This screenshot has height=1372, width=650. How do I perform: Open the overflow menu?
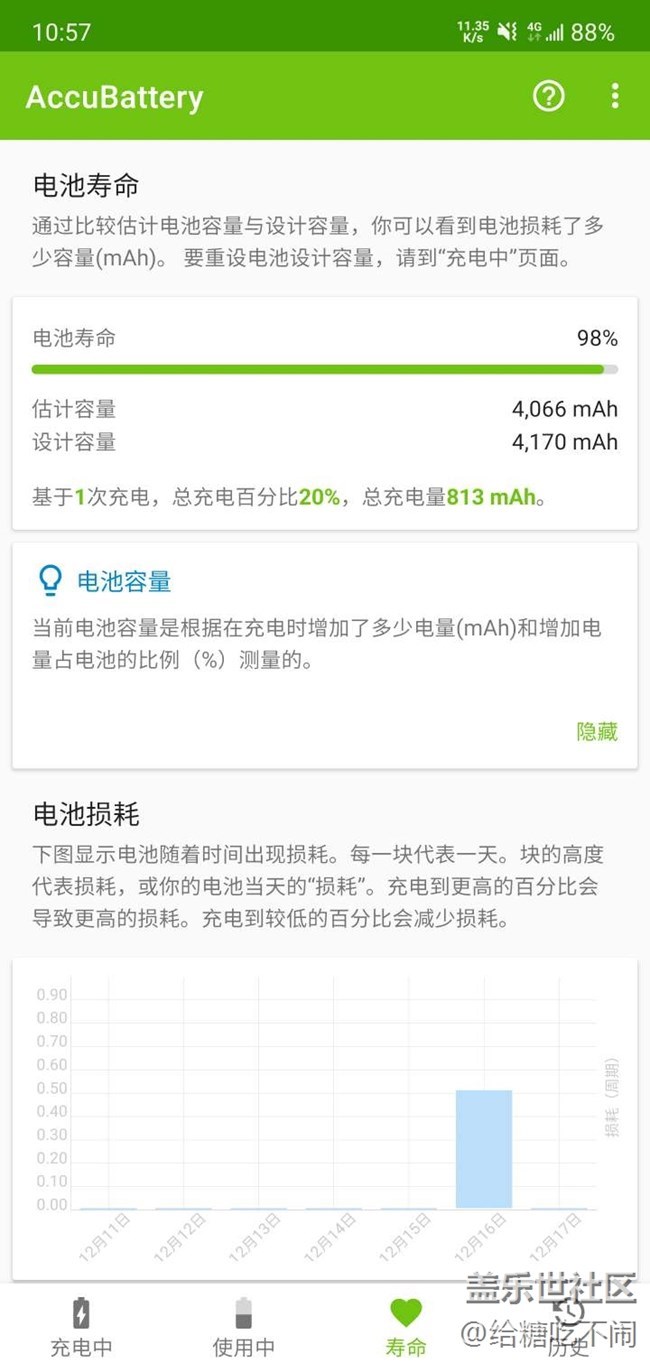tap(614, 96)
